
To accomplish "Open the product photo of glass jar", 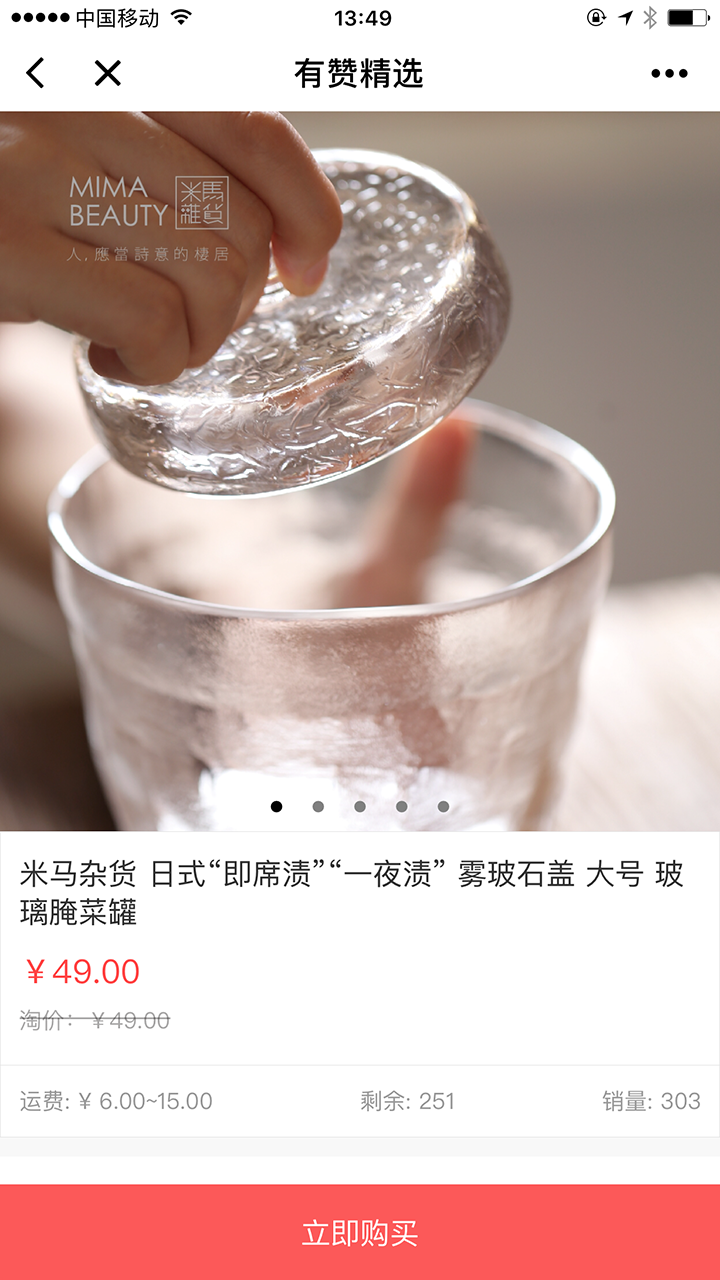I will [x=360, y=470].
